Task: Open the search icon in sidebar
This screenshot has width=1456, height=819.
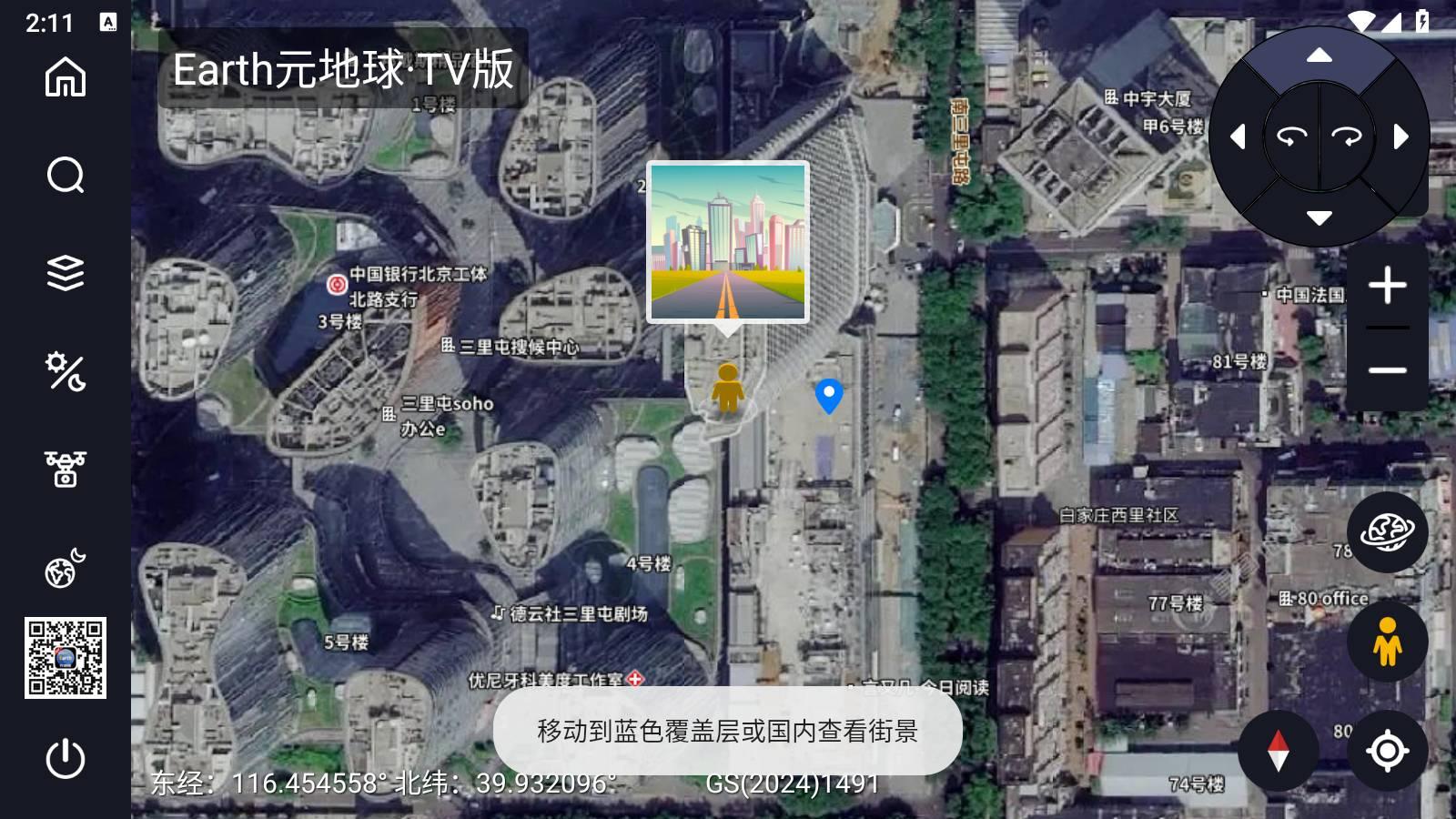Action: (x=66, y=175)
